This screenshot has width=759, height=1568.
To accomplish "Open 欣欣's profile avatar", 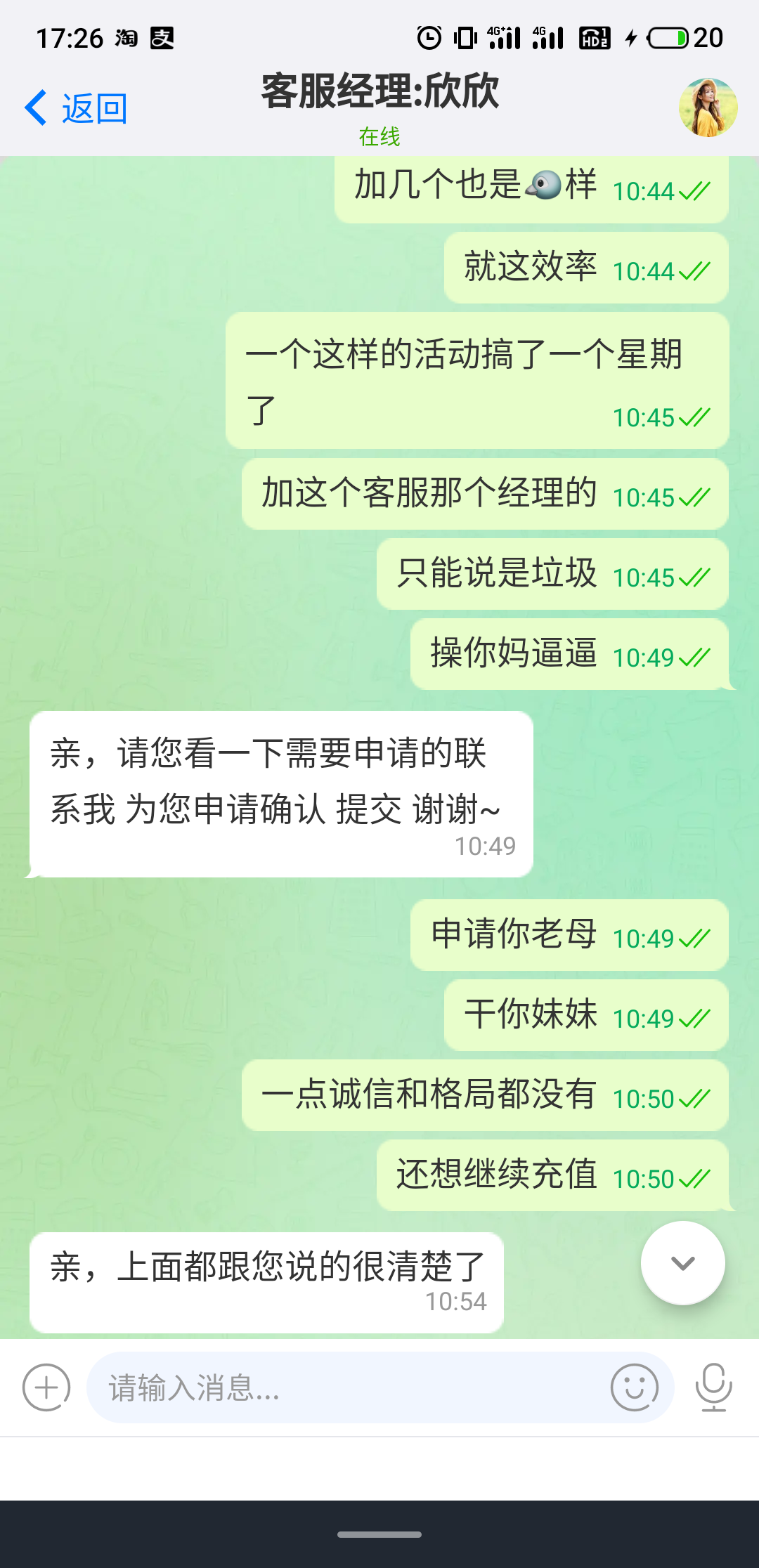I will 708,107.
